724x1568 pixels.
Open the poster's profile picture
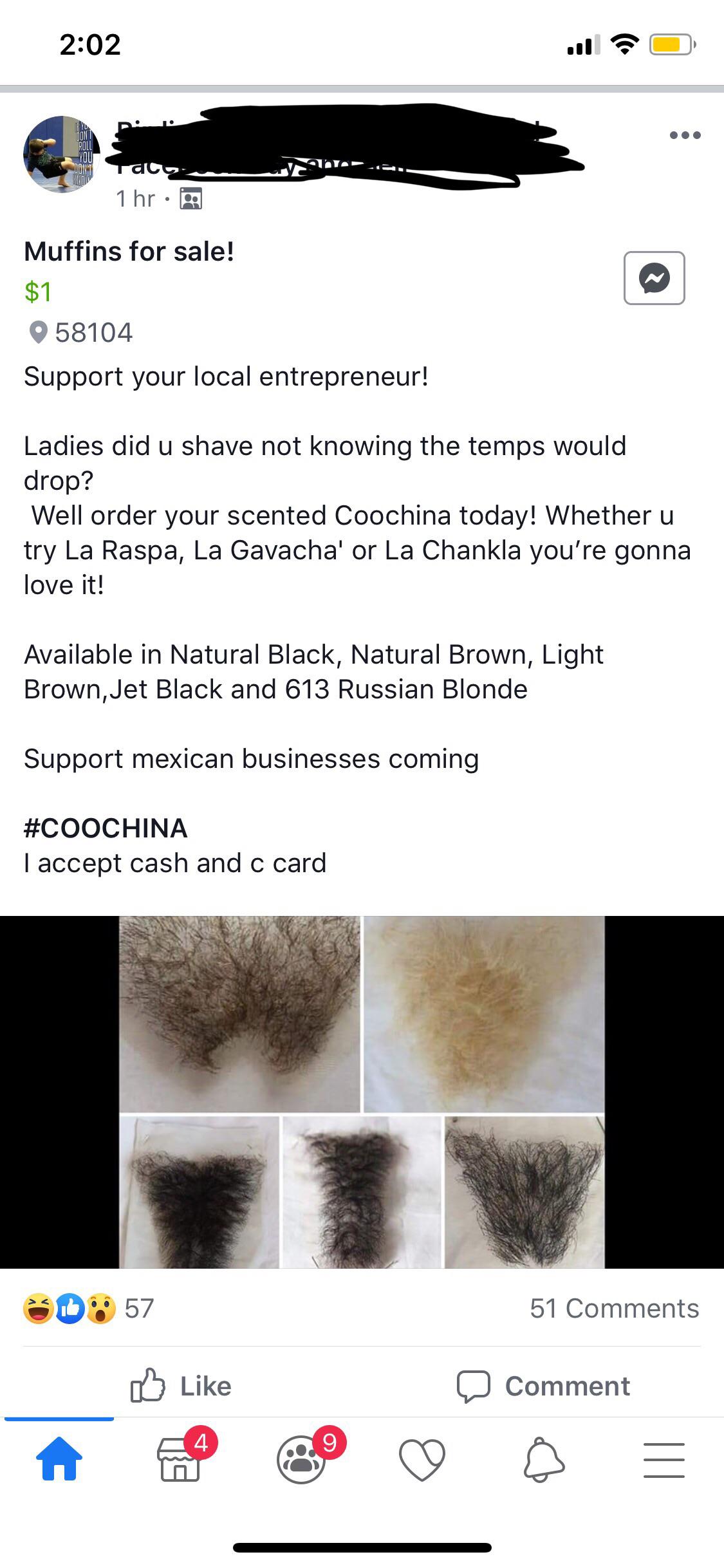62,154
